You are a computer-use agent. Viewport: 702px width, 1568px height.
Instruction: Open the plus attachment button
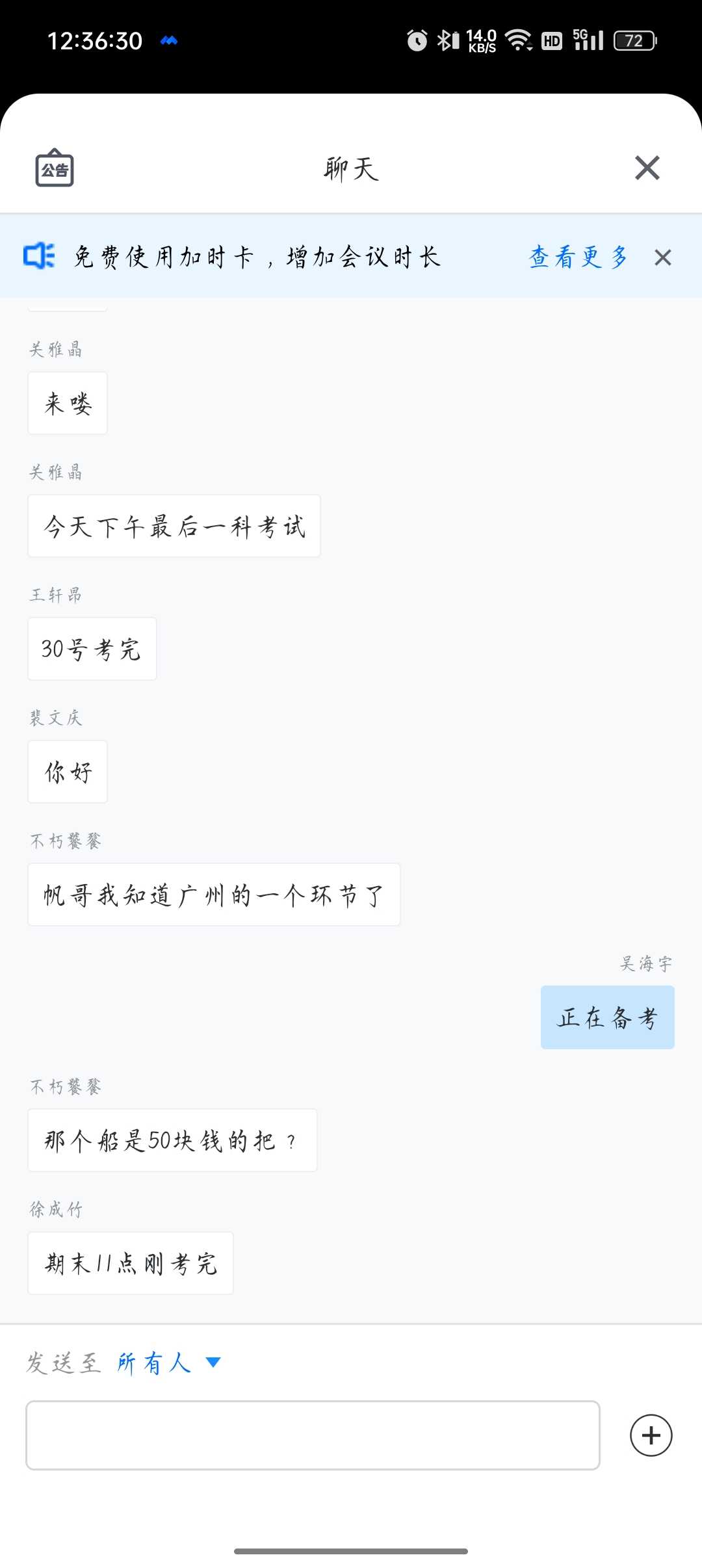651,1435
